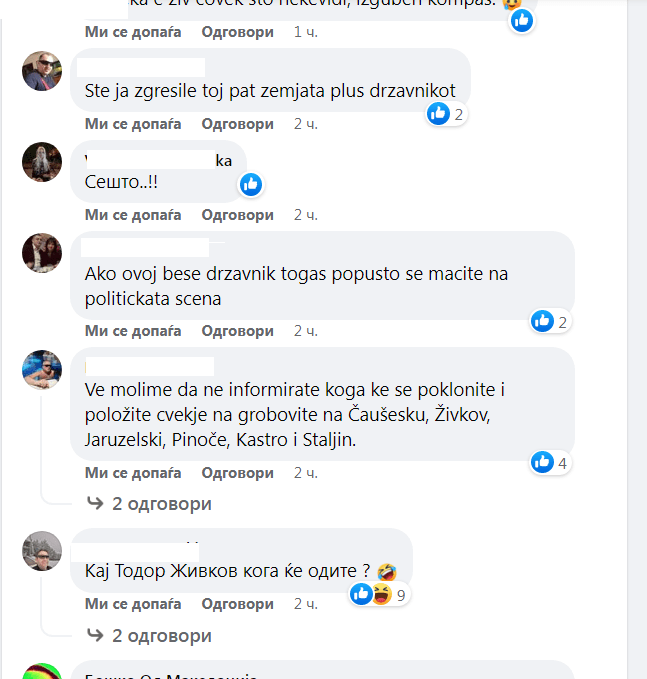
Task: Like the 'Кај Тодор Живков' comment
Action: click(x=133, y=604)
